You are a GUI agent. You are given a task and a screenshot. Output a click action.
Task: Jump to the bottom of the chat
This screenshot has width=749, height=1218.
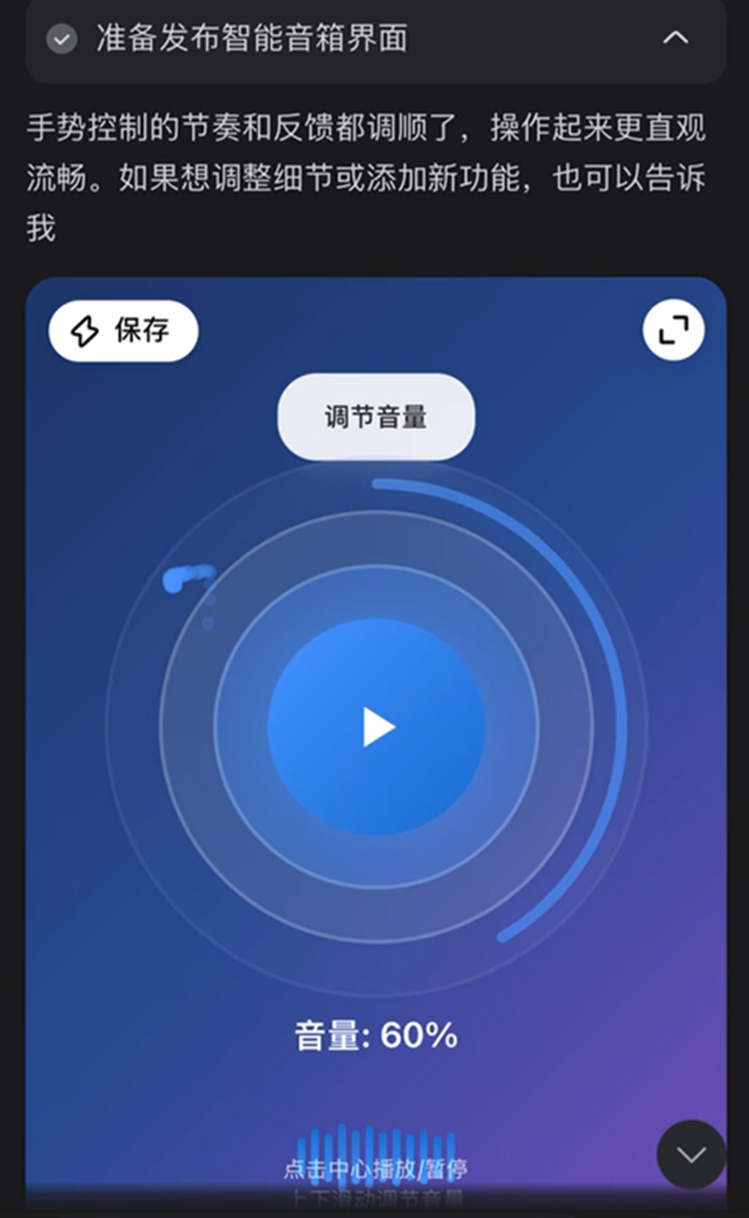click(691, 1154)
